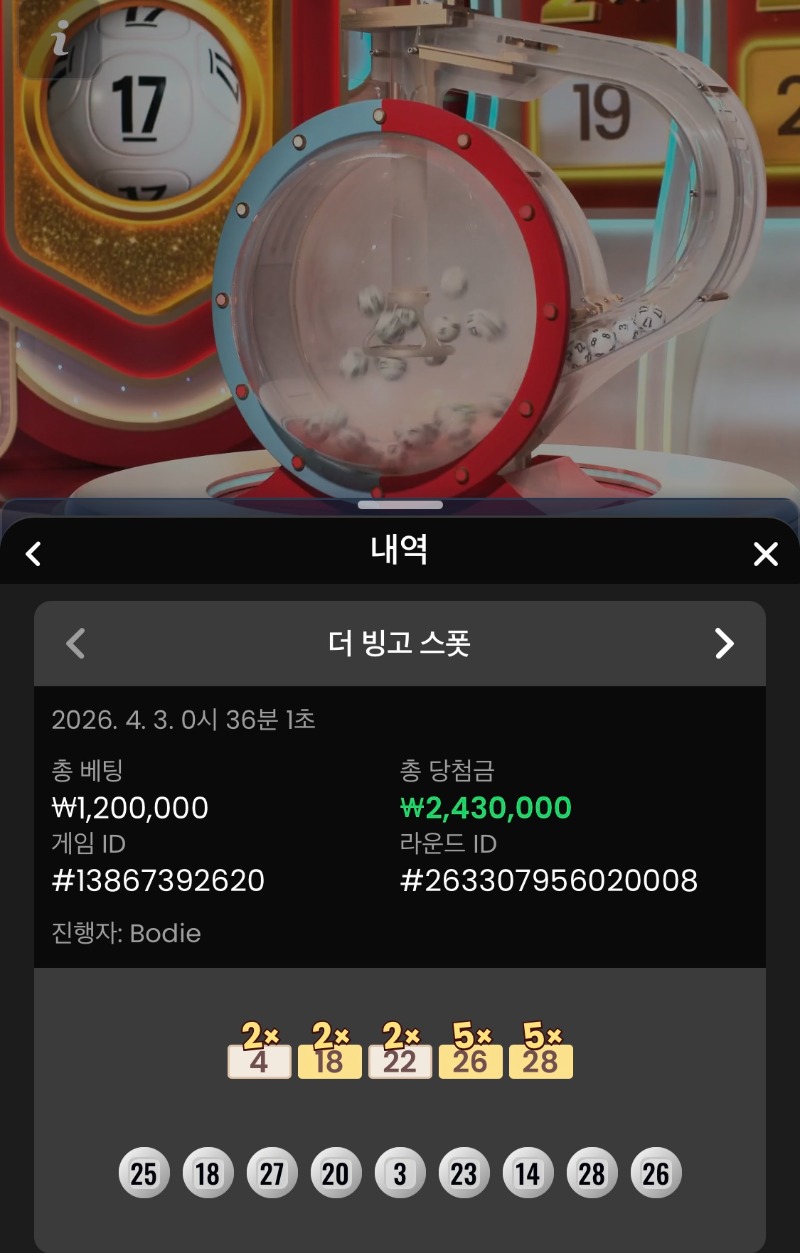
Task: Go back from the 내역 history panel
Action: [x=33, y=553]
